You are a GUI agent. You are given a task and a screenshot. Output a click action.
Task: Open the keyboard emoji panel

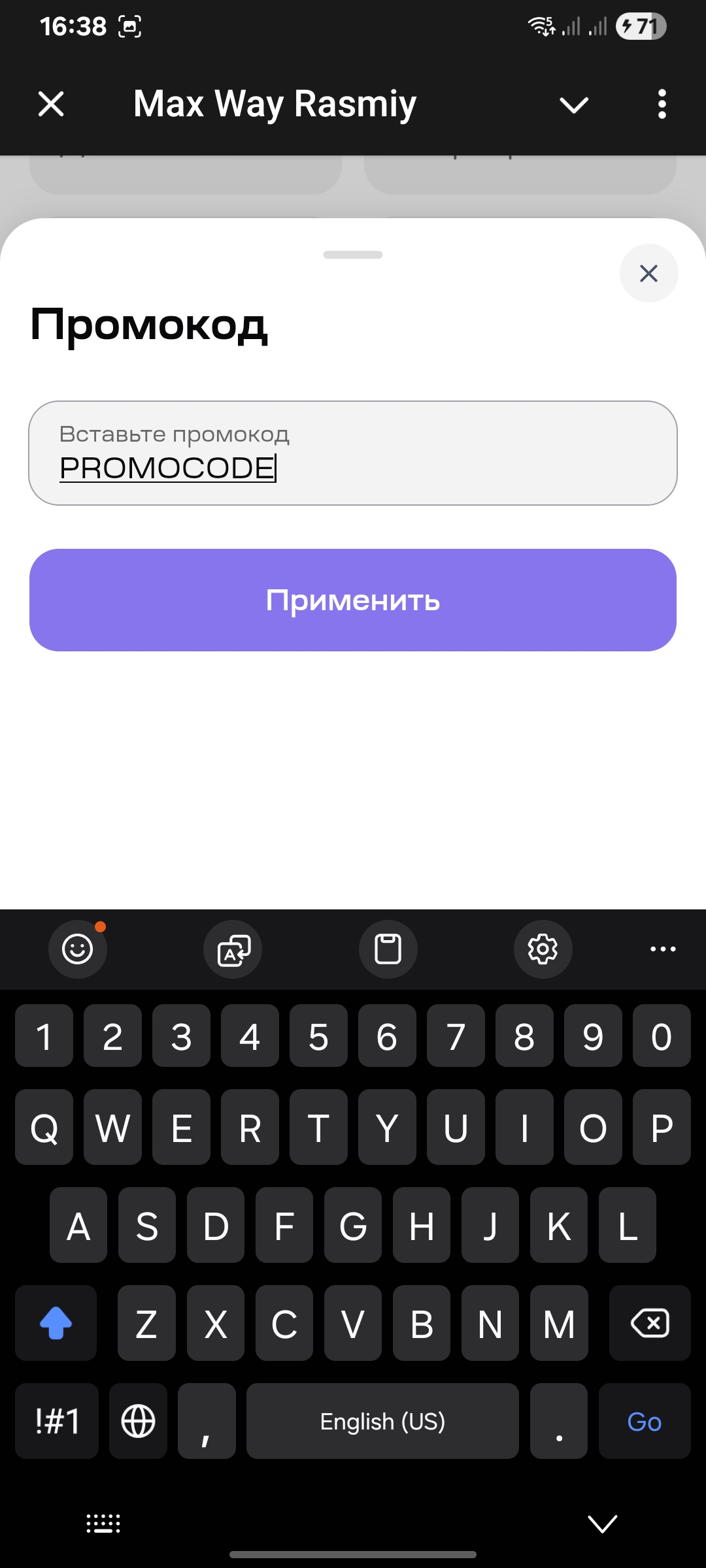coord(78,949)
